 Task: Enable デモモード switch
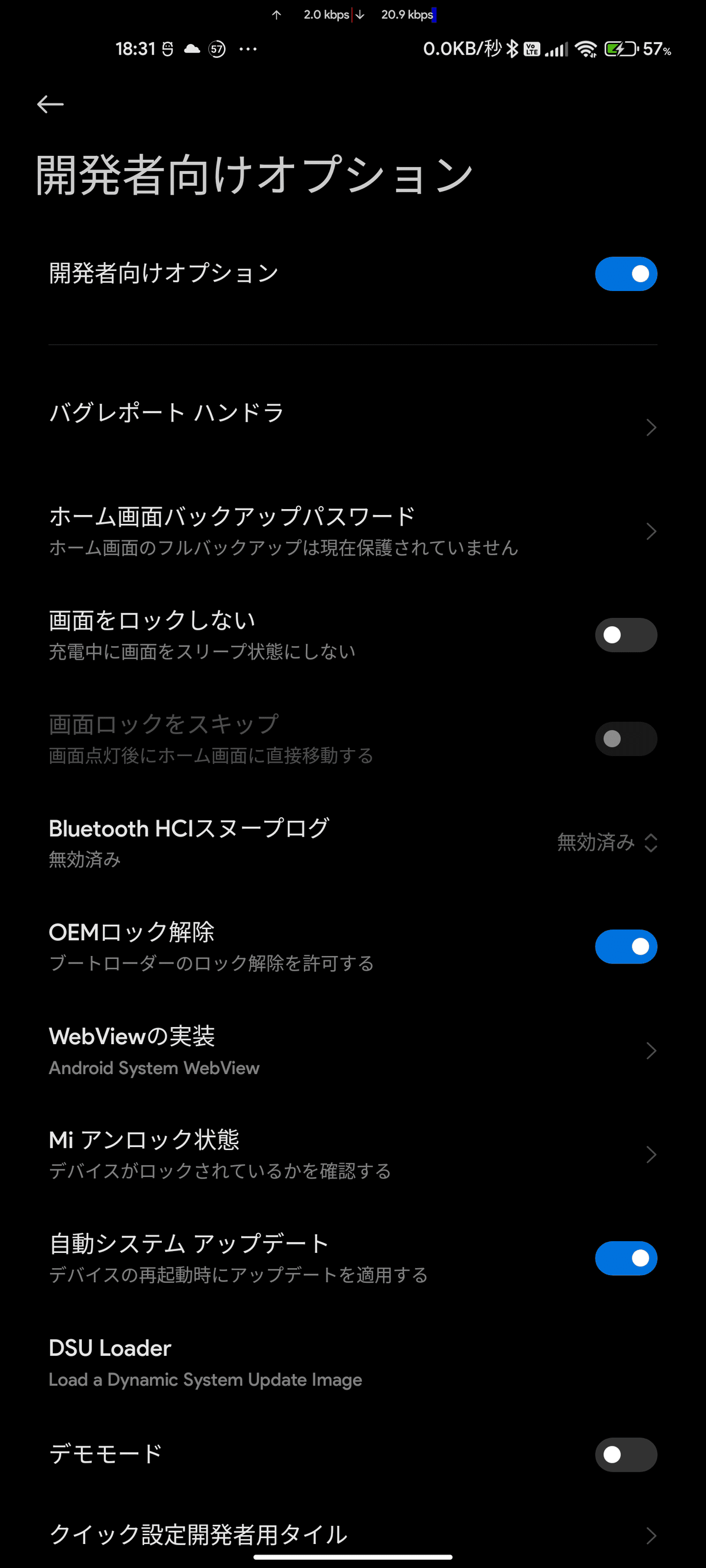point(625,1455)
